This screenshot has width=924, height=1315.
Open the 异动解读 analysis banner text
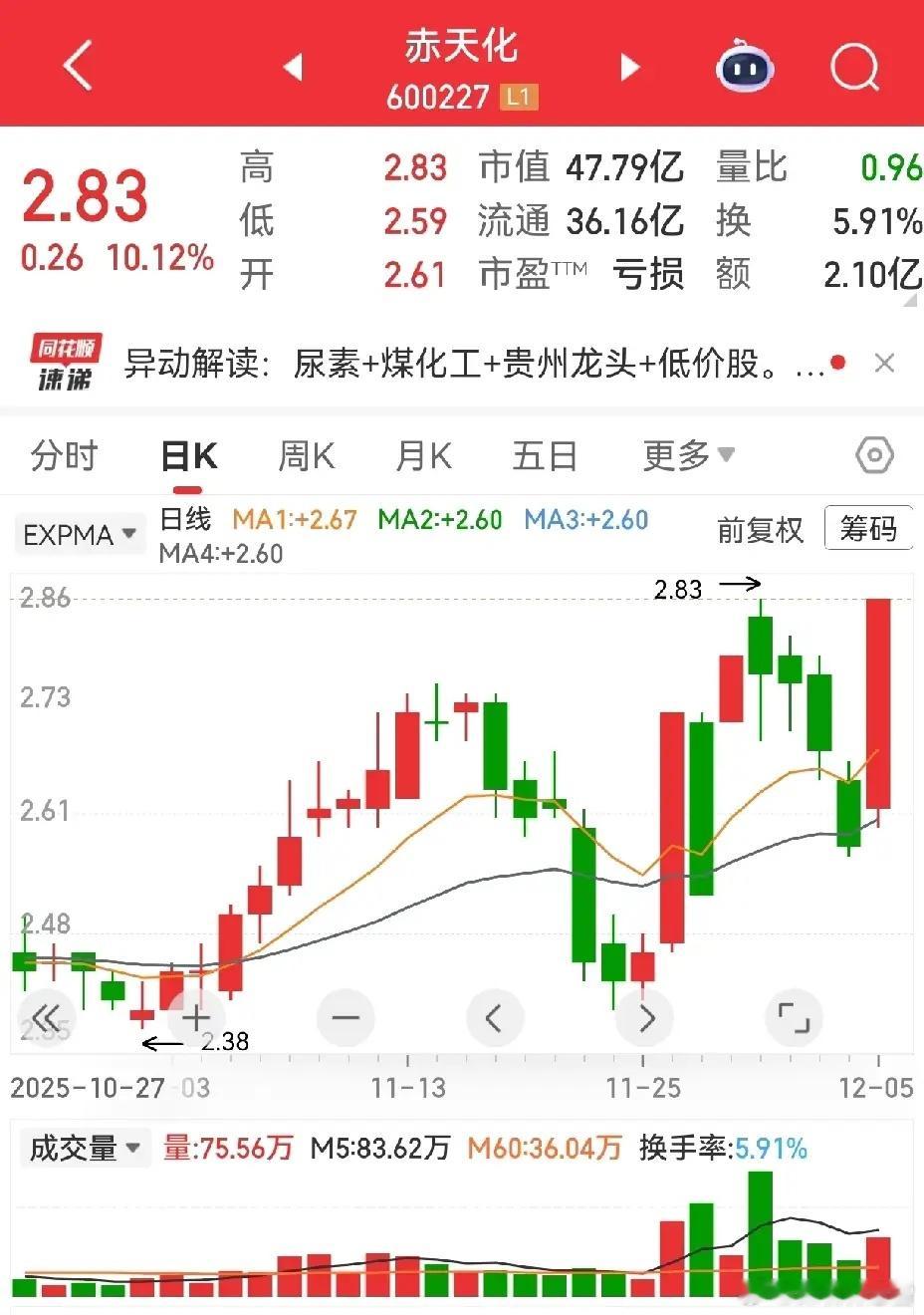(x=468, y=364)
